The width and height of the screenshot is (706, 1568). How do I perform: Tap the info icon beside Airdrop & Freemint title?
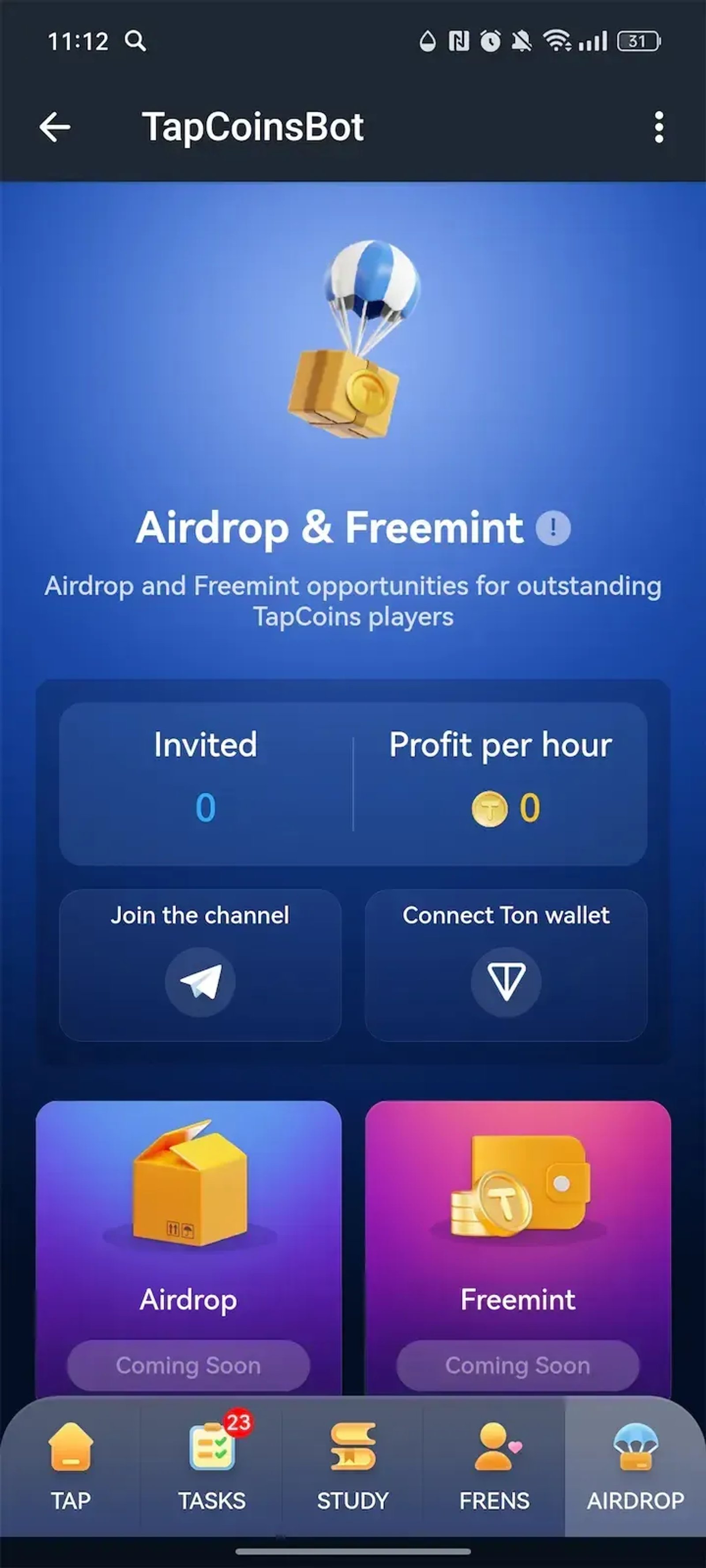click(x=553, y=529)
